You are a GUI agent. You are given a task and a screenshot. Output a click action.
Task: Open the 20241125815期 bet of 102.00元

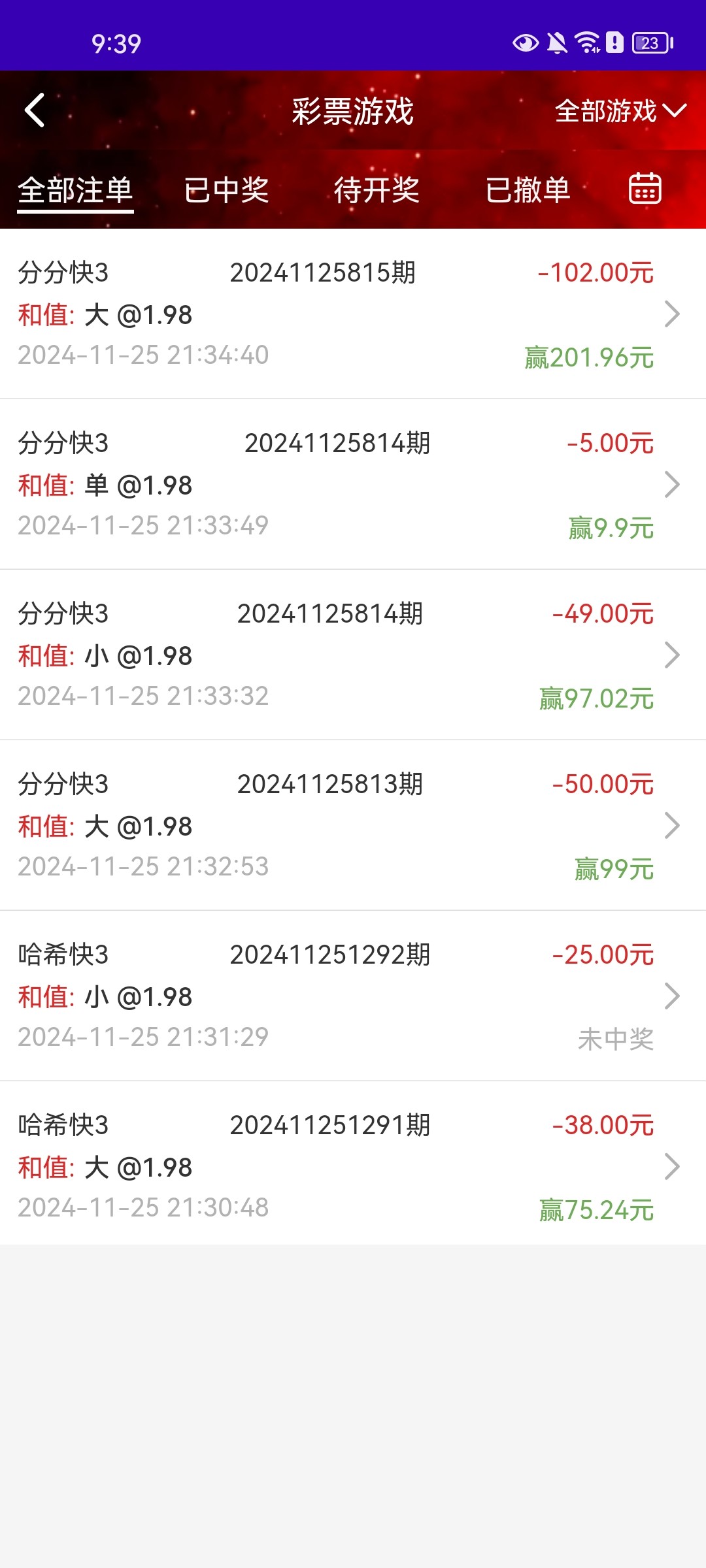tap(353, 314)
